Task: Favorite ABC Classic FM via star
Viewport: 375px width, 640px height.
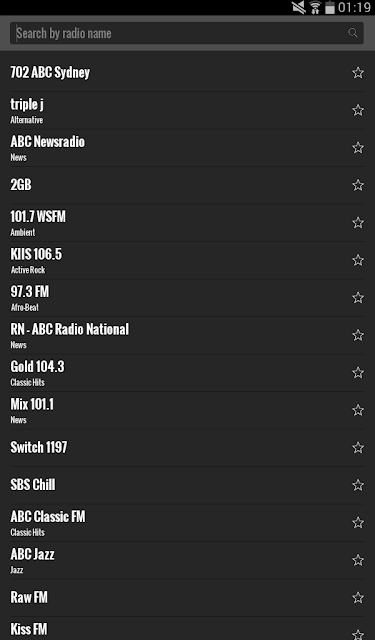Action: pyautogui.click(x=358, y=522)
